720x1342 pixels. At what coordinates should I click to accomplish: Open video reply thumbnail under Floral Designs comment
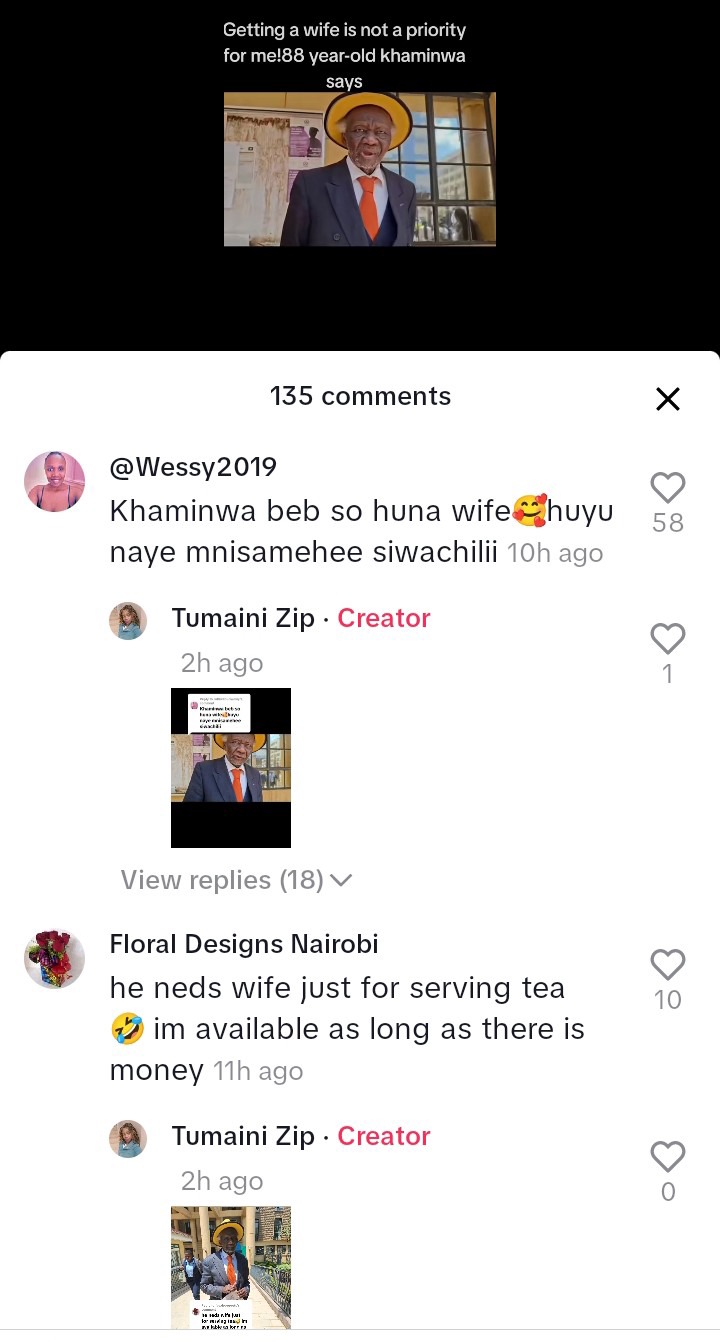[231, 1267]
